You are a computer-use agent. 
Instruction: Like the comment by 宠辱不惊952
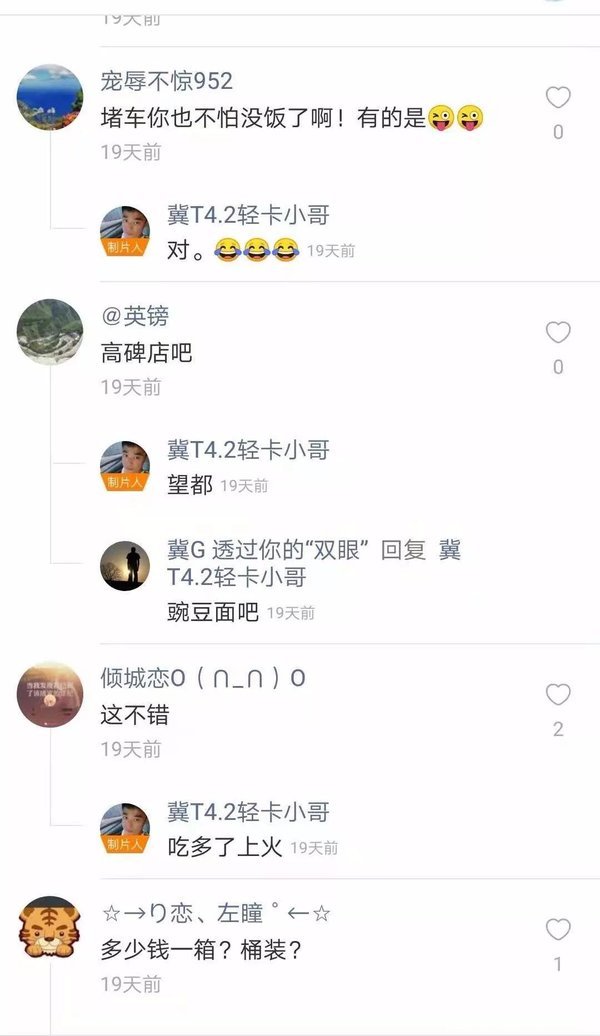click(558, 98)
